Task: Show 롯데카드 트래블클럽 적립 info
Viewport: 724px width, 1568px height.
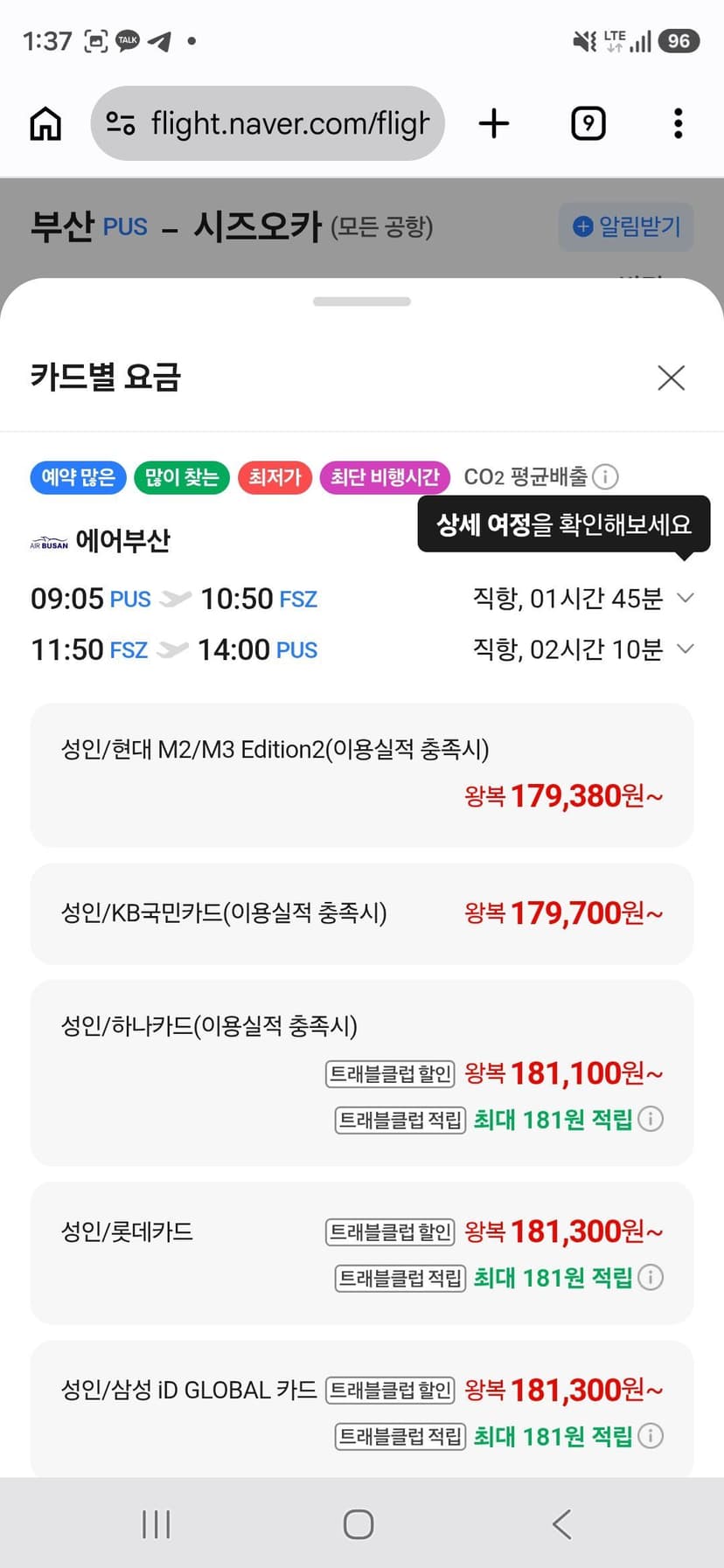Action: click(651, 1278)
